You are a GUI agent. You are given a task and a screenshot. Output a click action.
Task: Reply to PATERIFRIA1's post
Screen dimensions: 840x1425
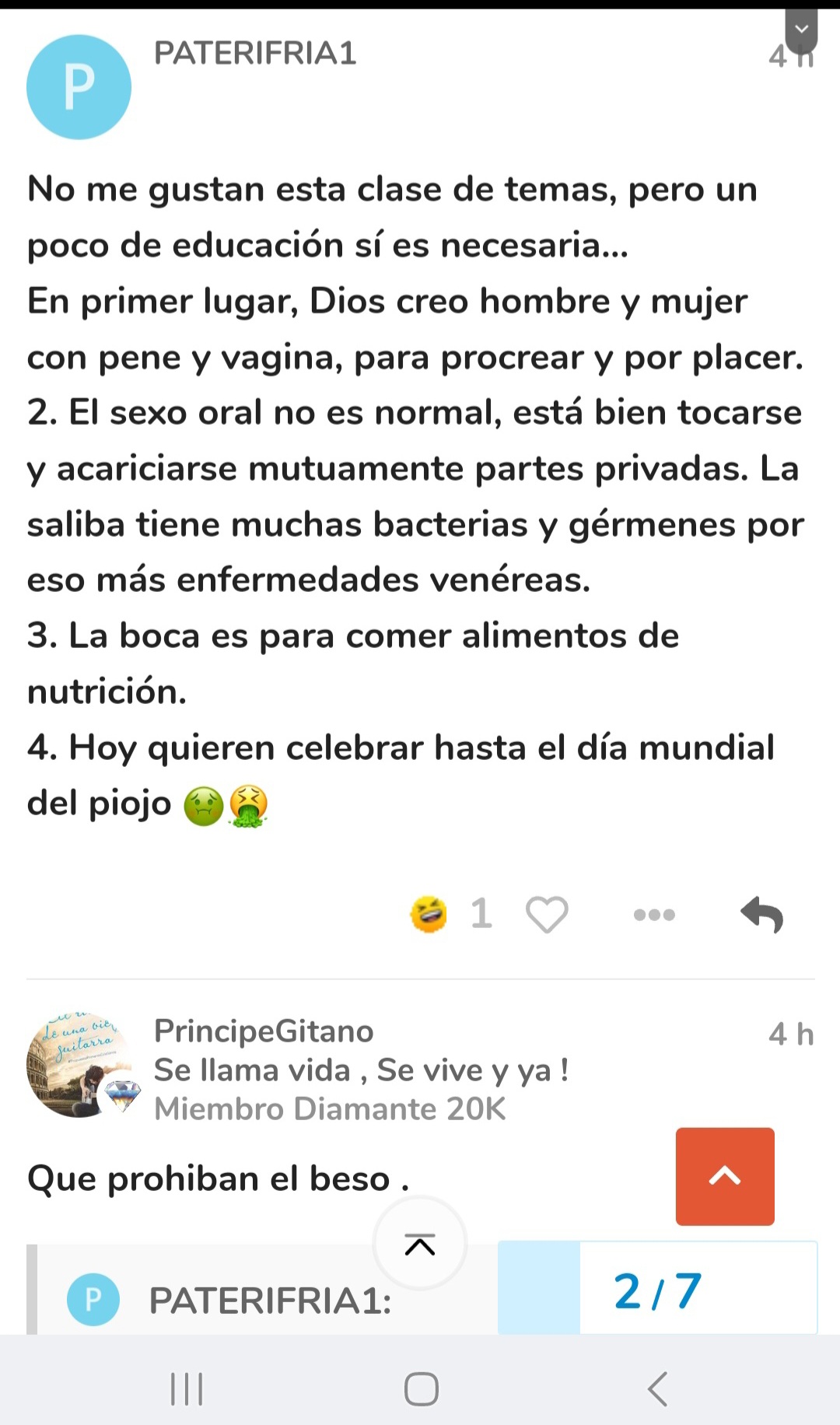(761, 914)
